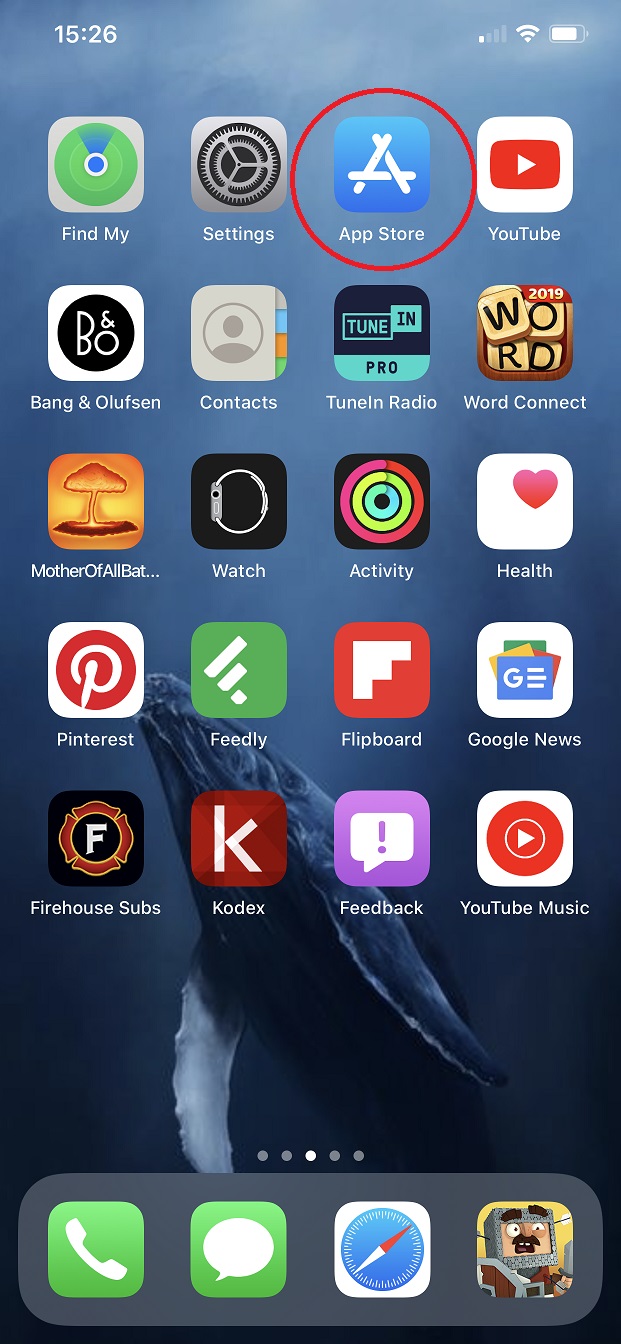Viewport: 621px width, 1344px height.
Task: Launch the Safari browser
Action: [x=382, y=1250]
